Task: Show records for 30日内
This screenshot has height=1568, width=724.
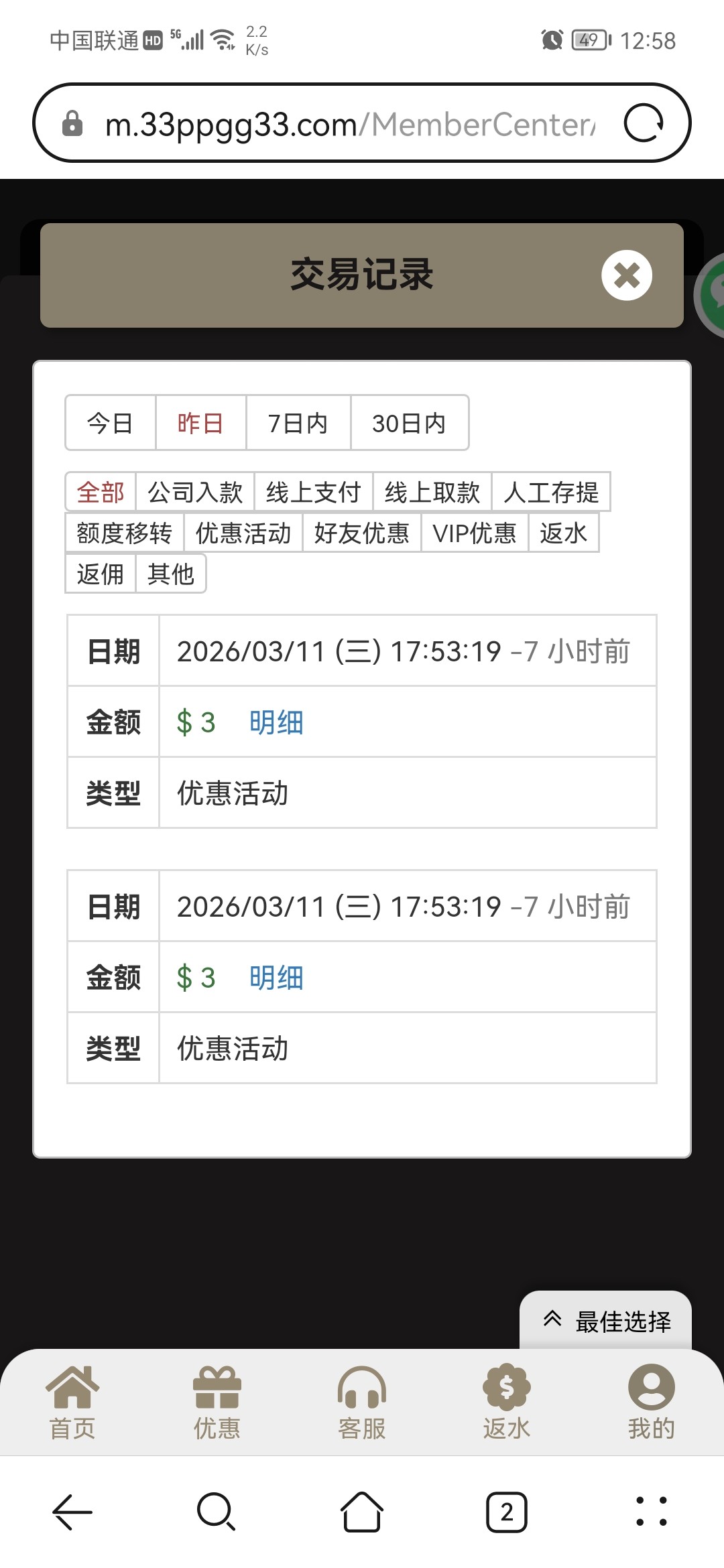Action: [410, 423]
